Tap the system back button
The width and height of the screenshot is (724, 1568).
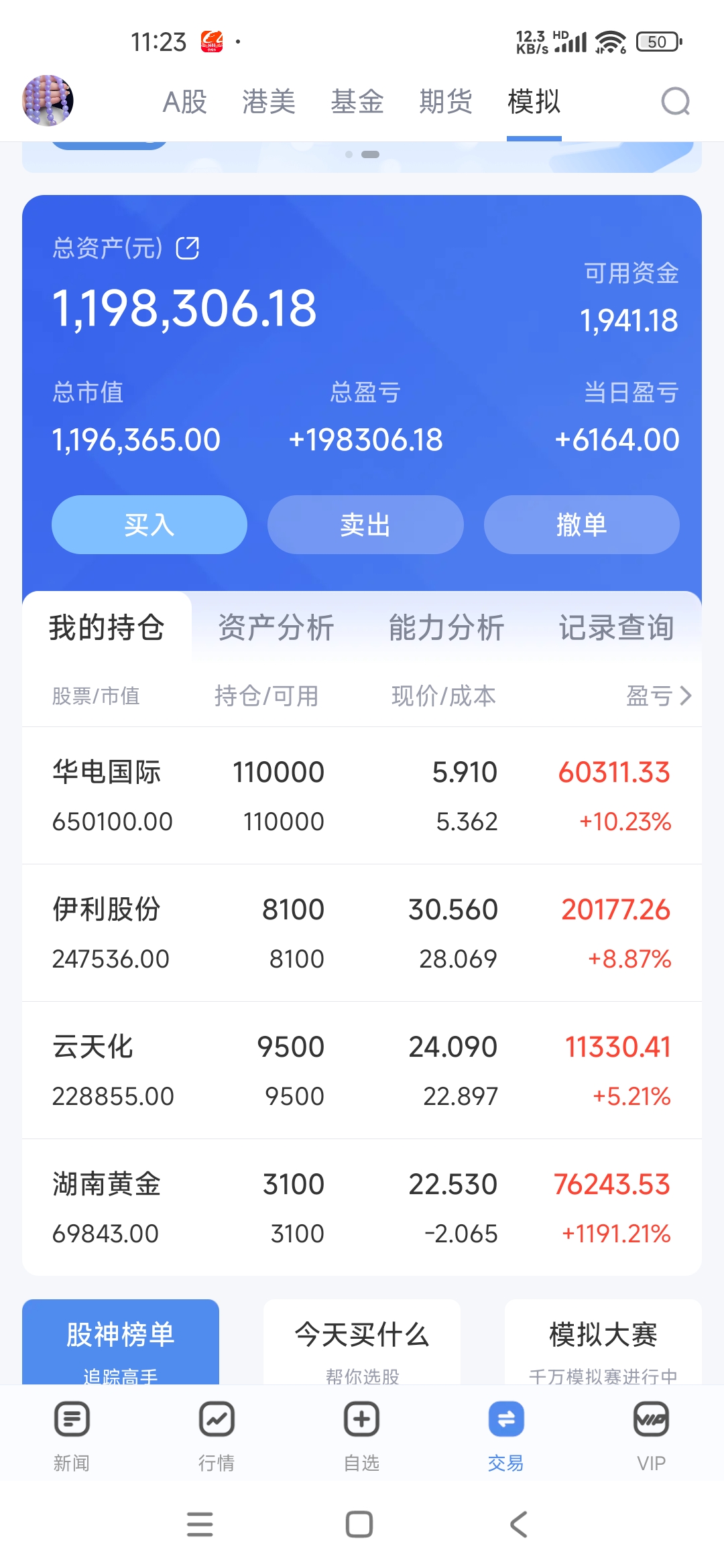click(x=519, y=1524)
